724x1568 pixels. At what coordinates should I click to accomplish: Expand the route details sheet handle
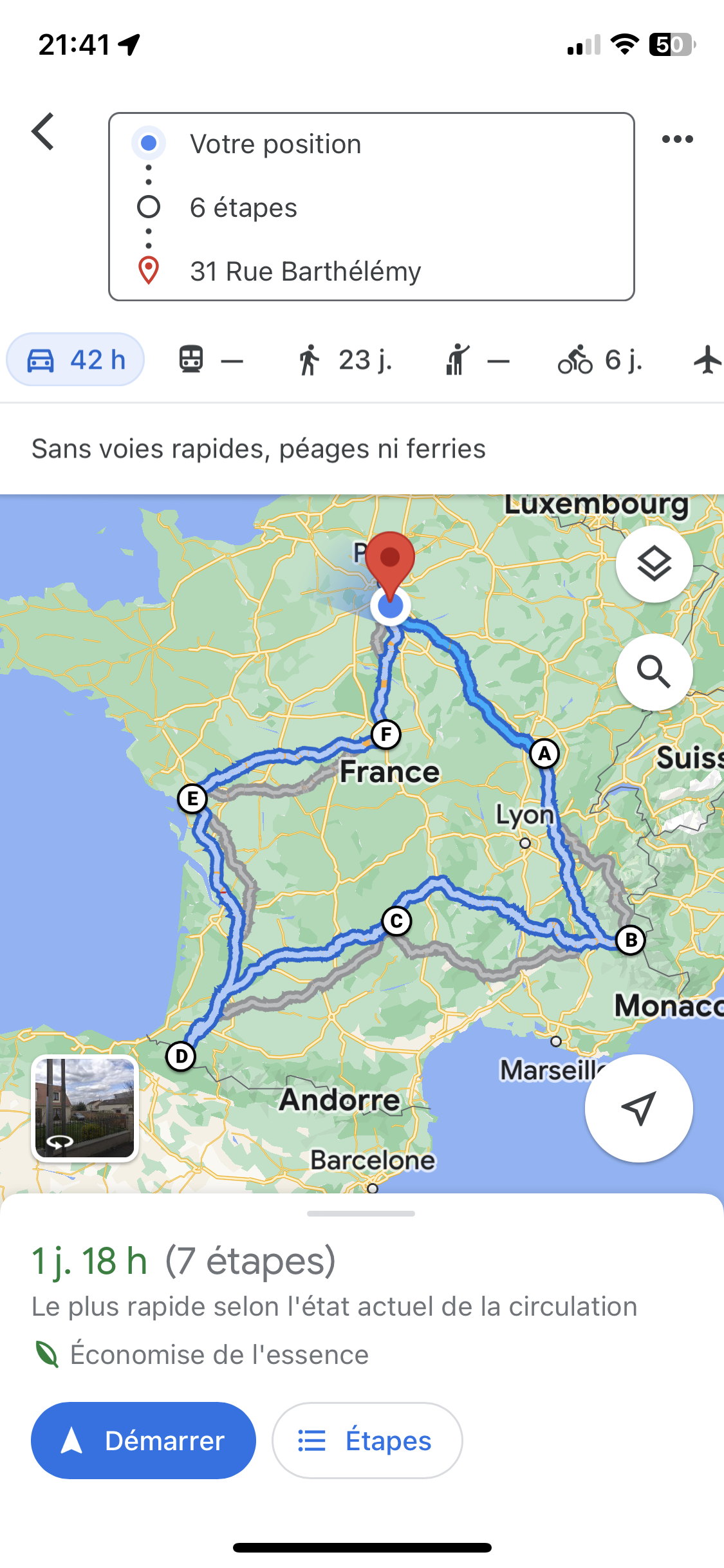tap(361, 1213)
